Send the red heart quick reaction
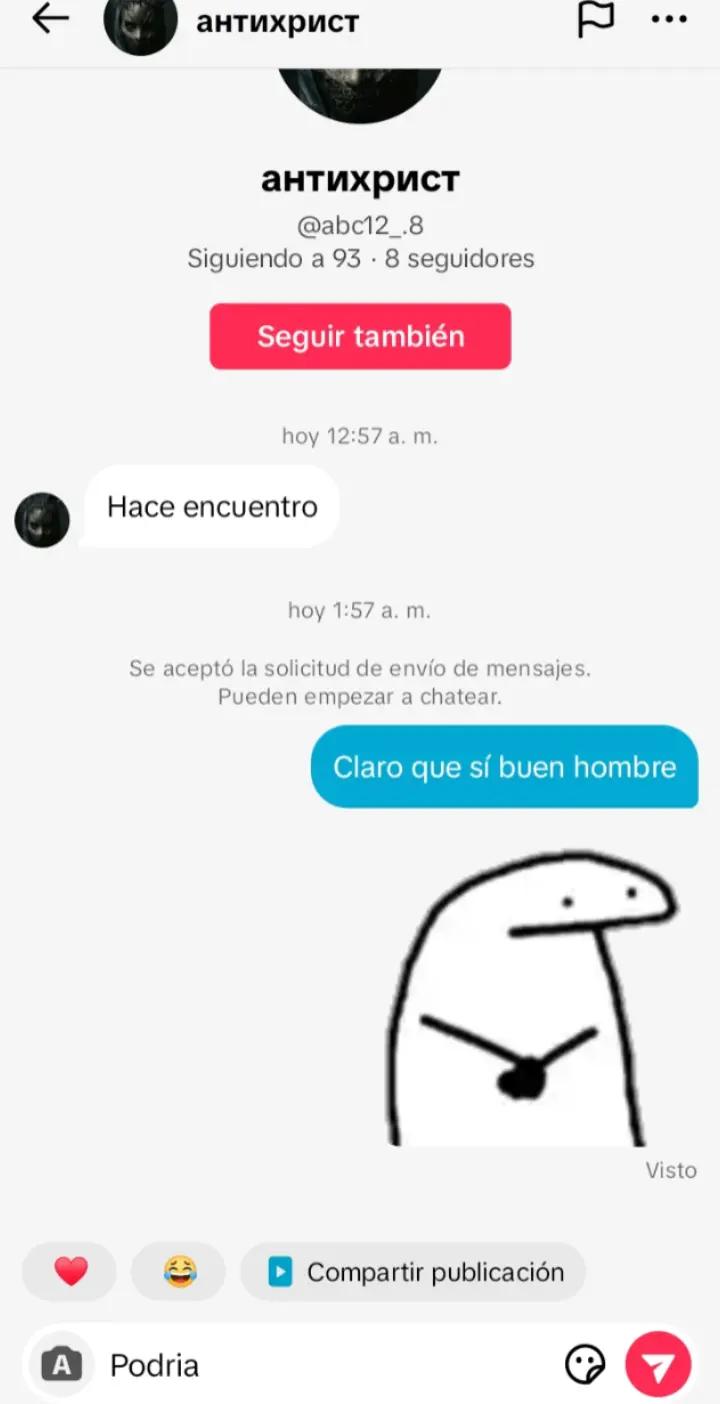The height and width of the screenshot is (1404, 720). (70, 1272)
